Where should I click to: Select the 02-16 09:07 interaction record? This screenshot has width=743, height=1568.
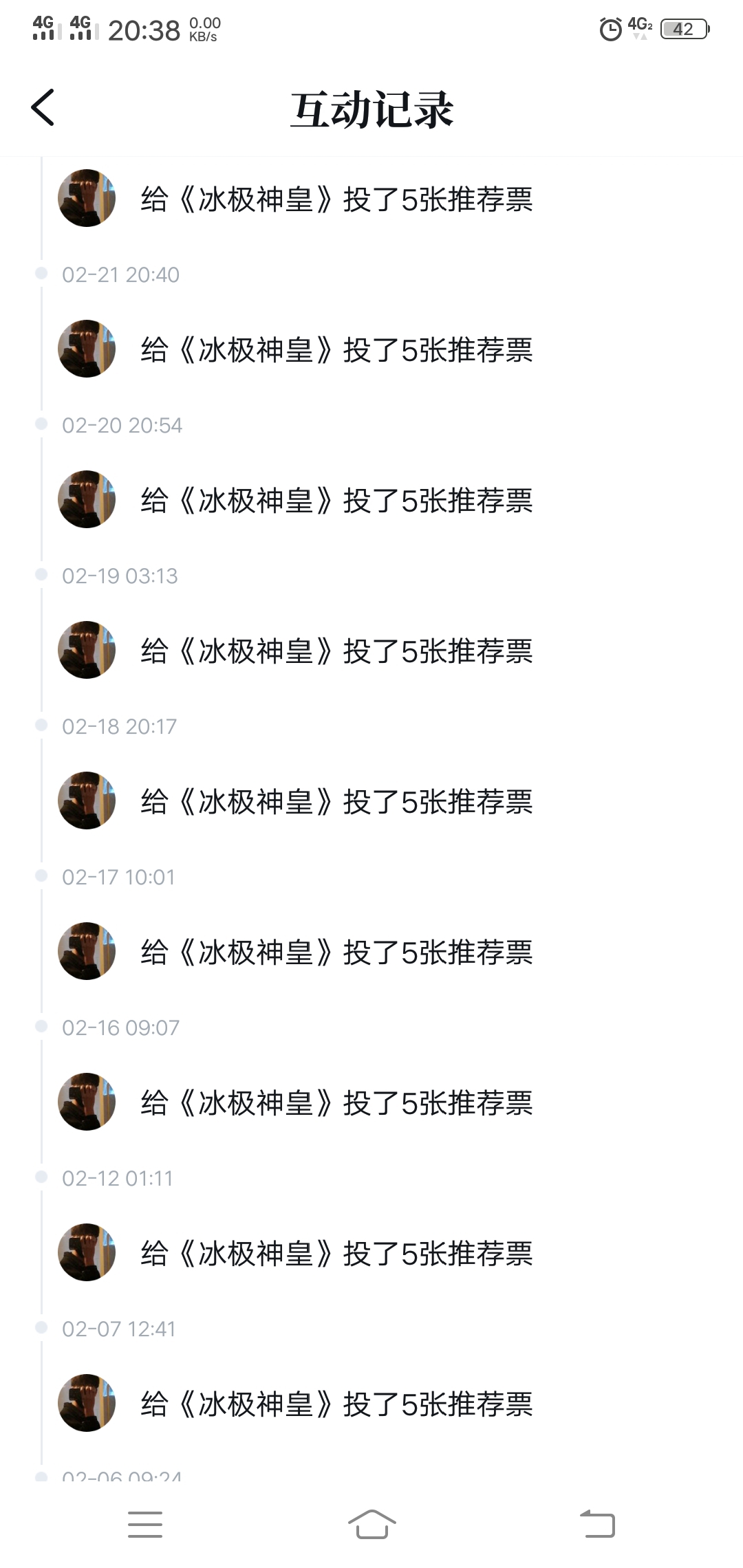336,1103
